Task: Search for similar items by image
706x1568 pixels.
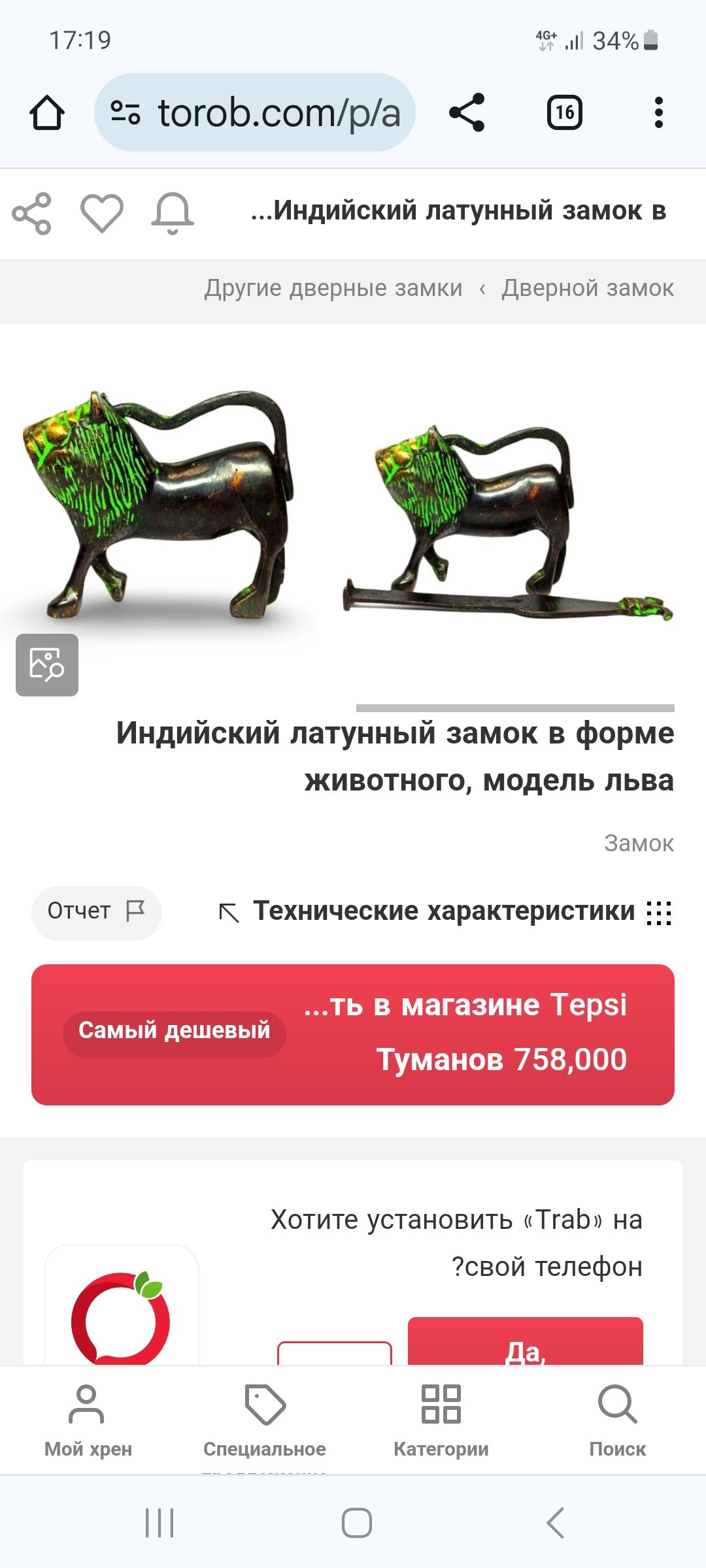Action: [47, 664]
